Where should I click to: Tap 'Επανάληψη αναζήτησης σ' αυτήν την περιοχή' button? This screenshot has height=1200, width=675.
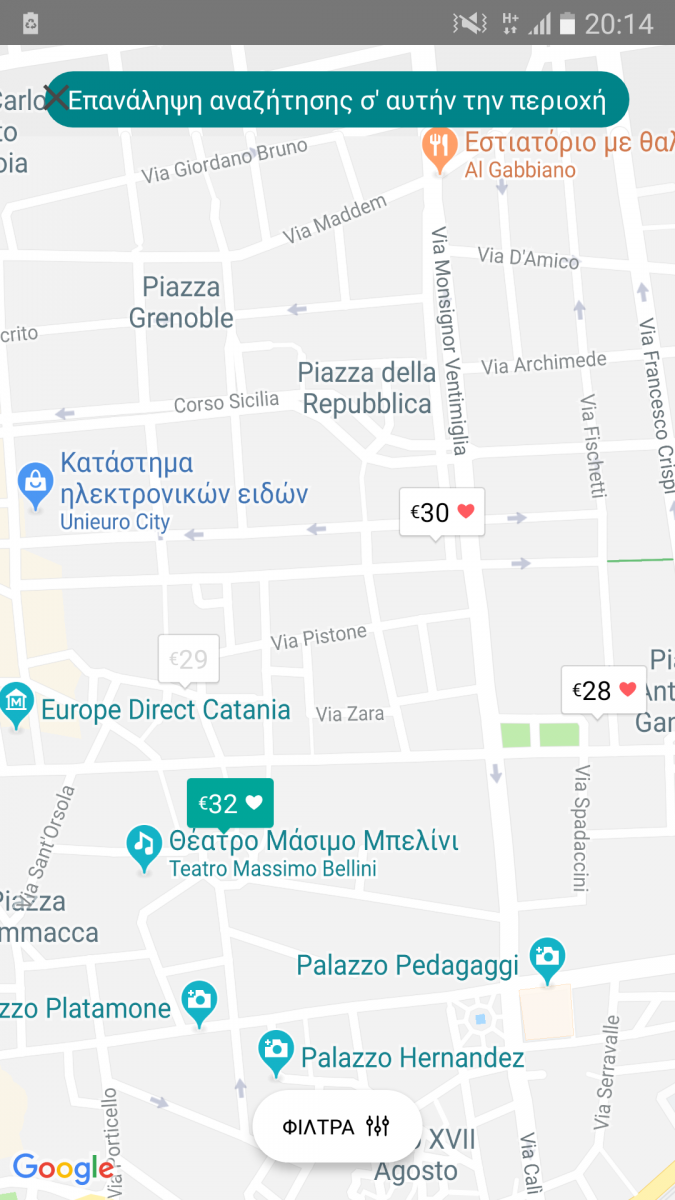click(337, 100)
